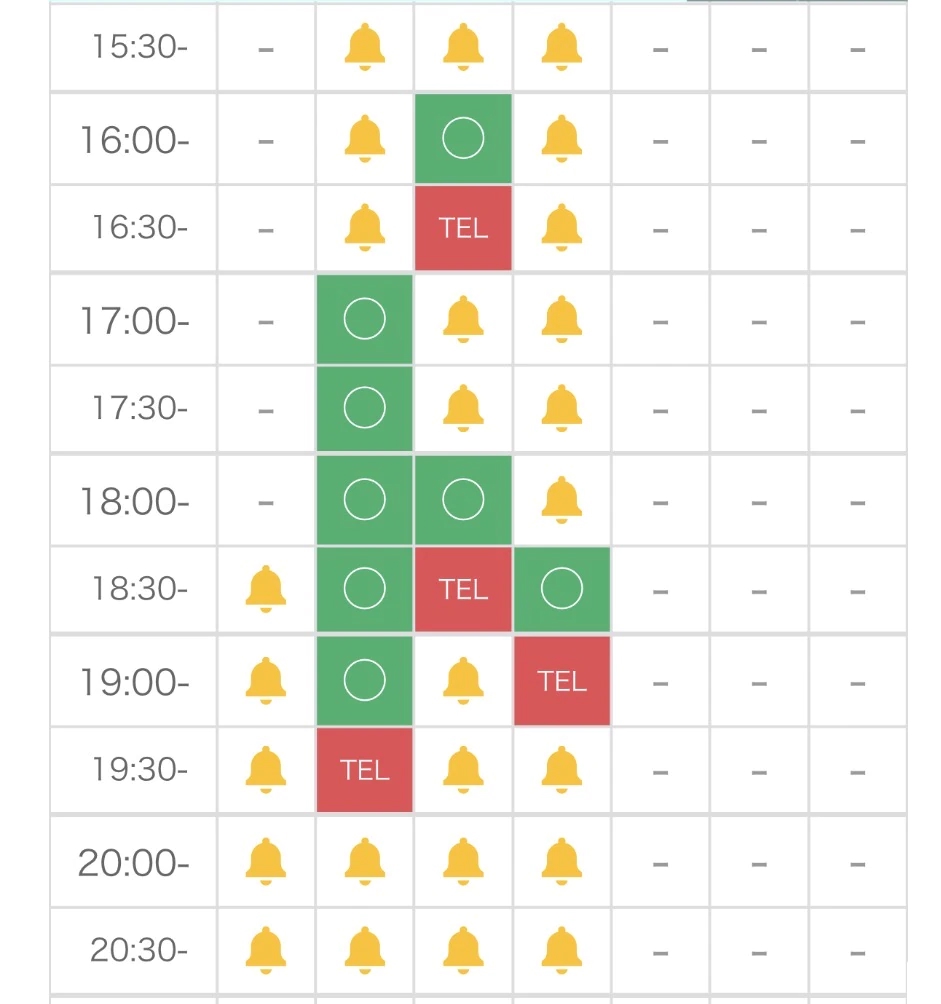Reserve the green circle slot at 19:00
The height and width of the screenshot is (1004, 941).
[x=364, y=681]
